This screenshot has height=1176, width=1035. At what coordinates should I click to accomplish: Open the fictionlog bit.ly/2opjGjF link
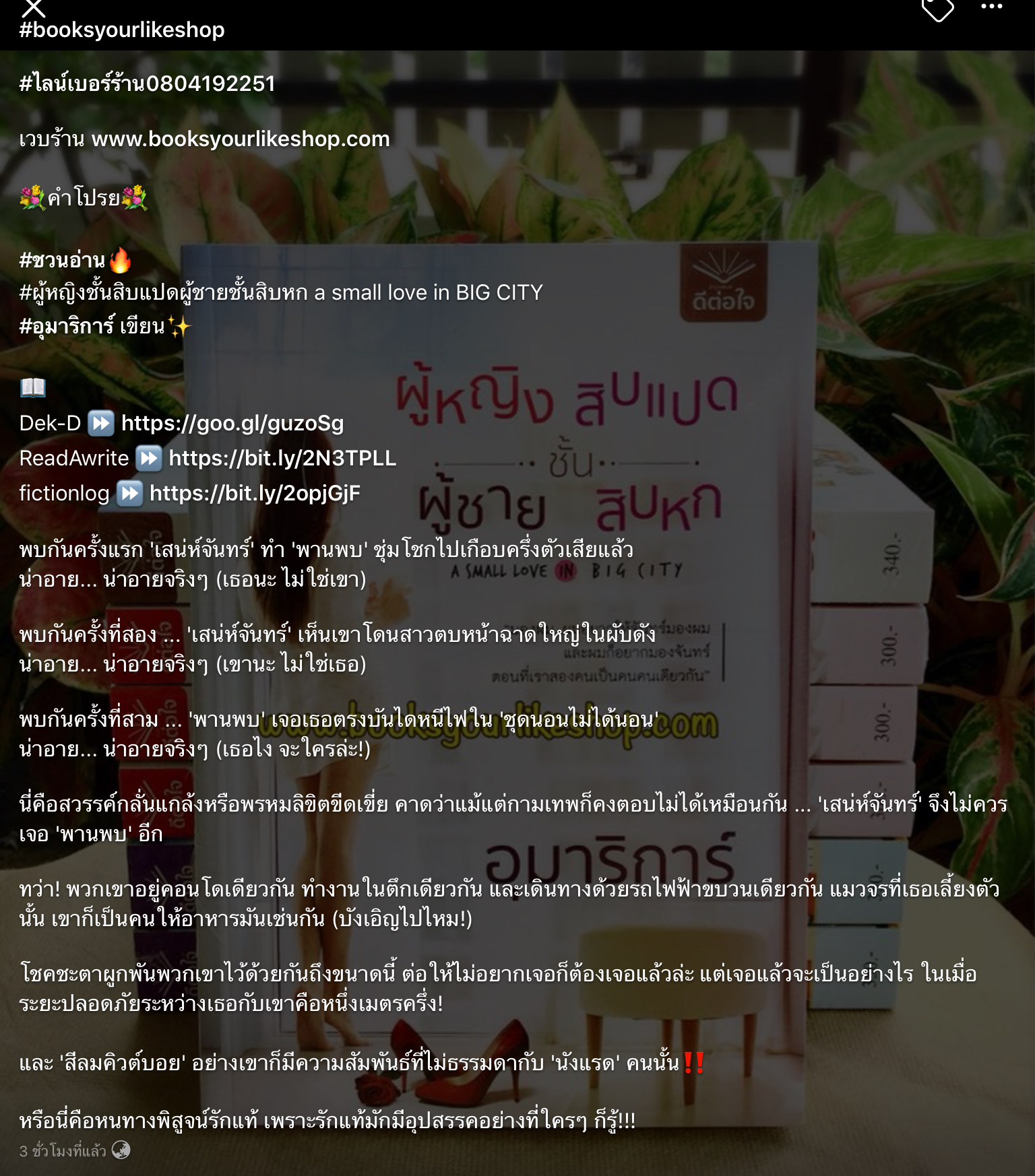coord(254,493)
